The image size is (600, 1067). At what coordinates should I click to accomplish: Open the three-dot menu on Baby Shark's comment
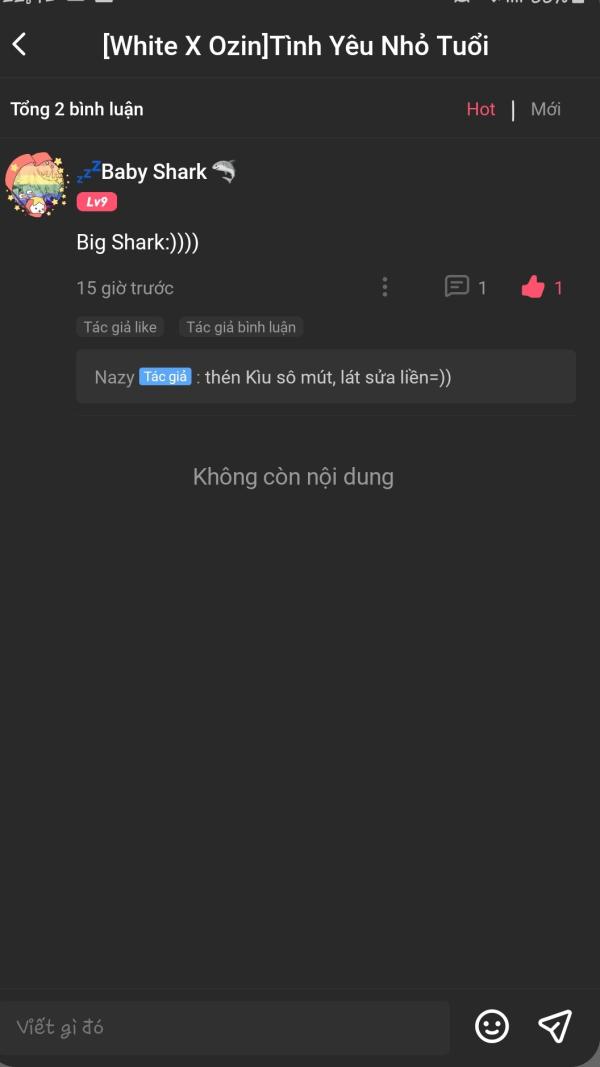coord(385,288)
